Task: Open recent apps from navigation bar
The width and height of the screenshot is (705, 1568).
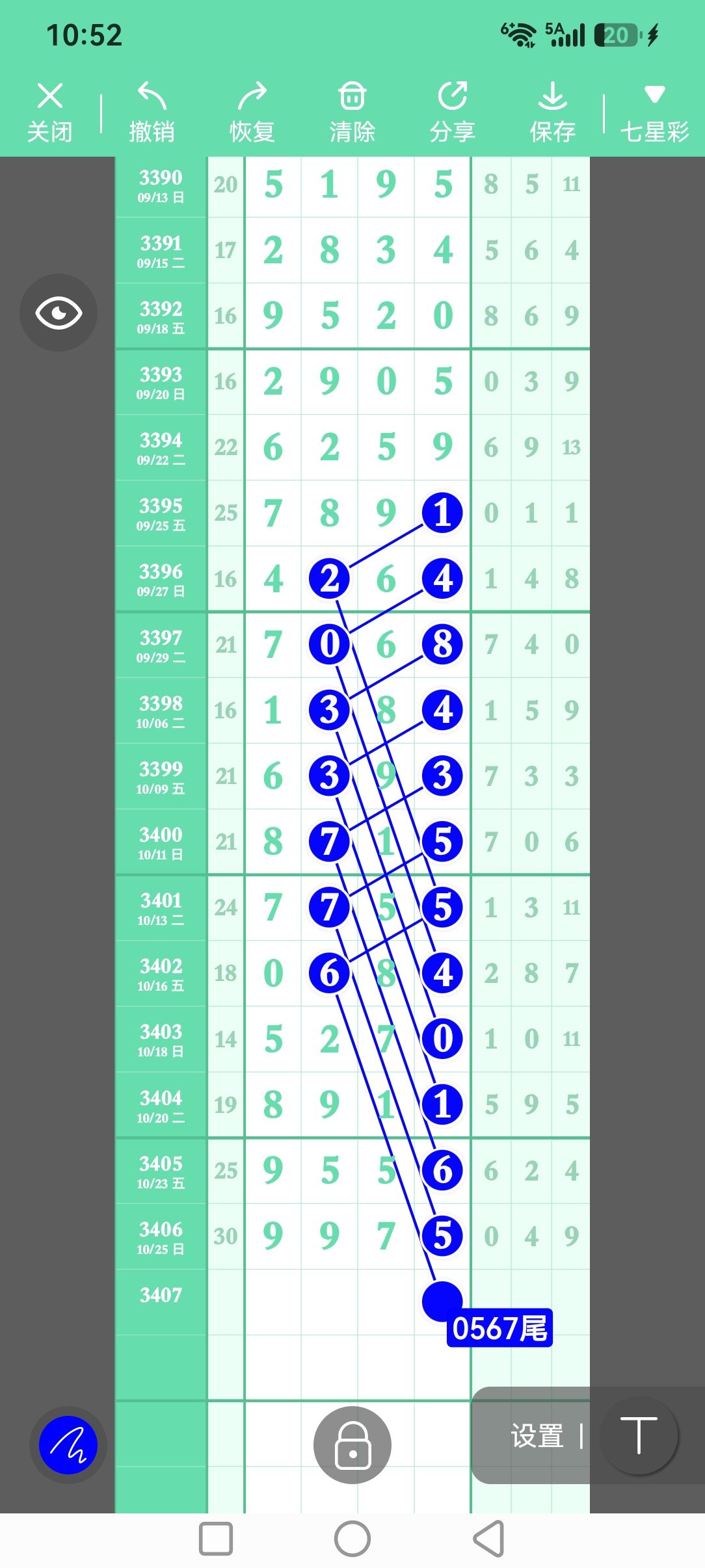Action: [x=216, y=1539]
